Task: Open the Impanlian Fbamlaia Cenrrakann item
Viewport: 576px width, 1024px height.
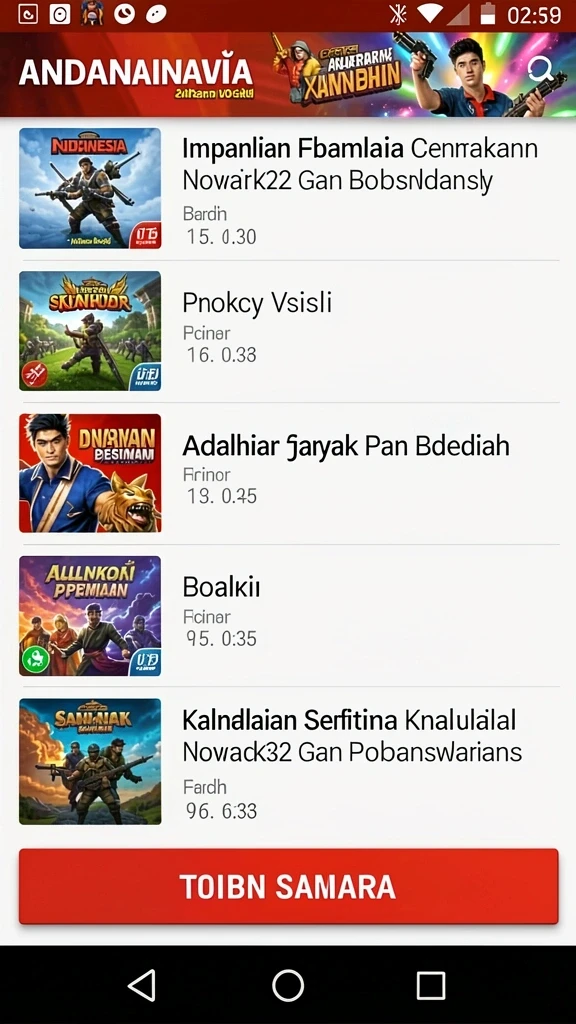Action: (288, 189)
